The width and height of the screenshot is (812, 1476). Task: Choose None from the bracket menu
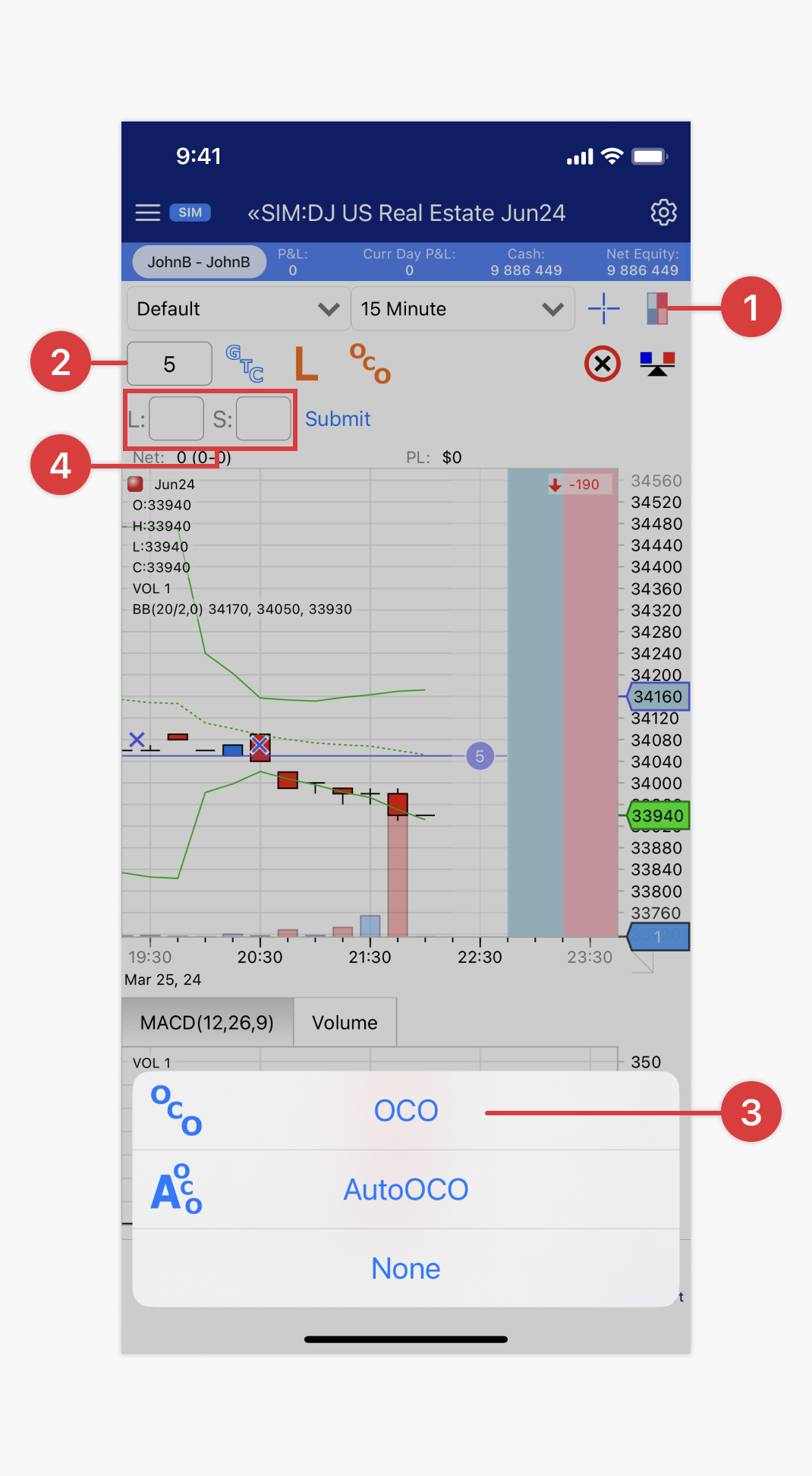point(405,1268)
